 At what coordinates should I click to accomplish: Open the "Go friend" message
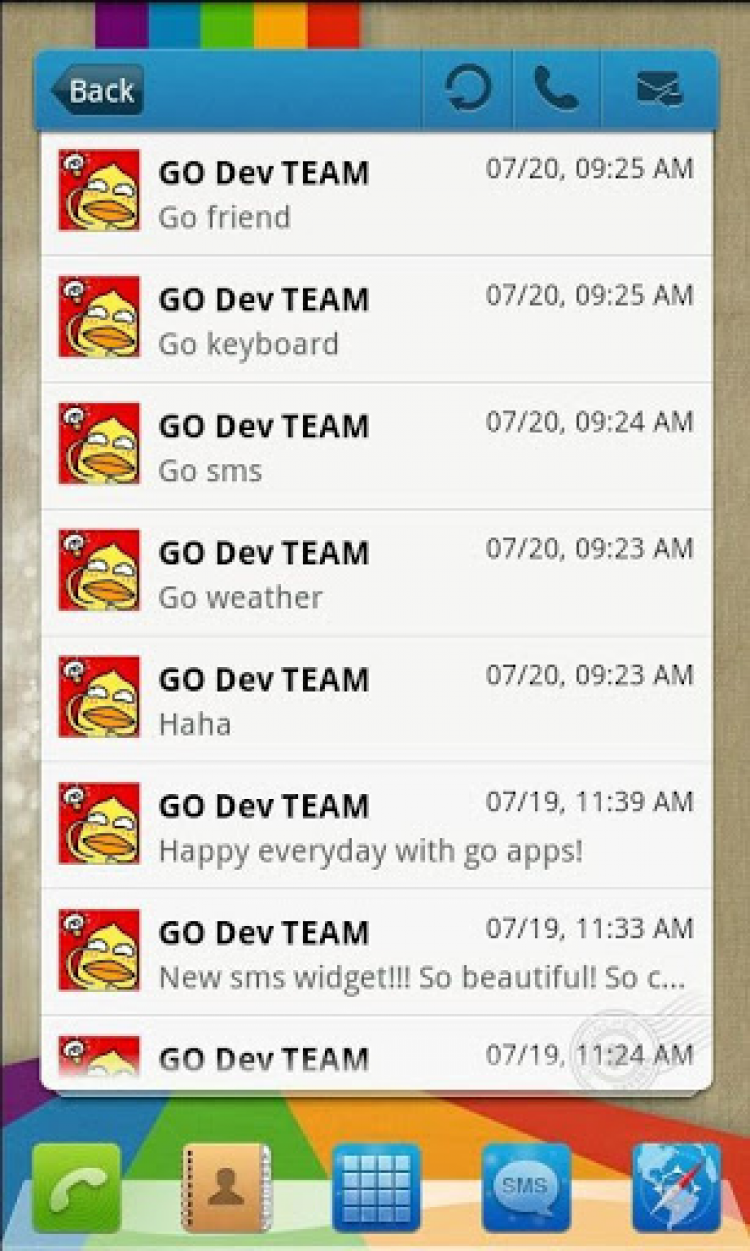pos(376,193)
